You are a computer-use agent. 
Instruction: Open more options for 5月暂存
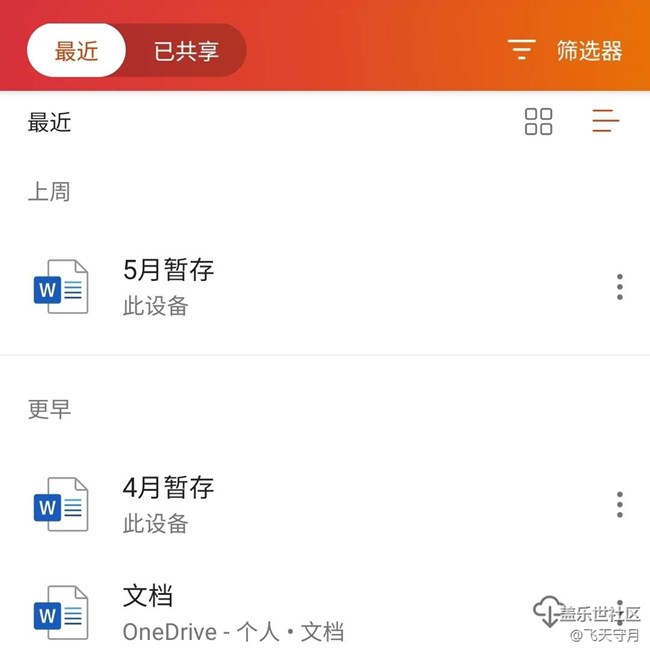click(620, 287)
